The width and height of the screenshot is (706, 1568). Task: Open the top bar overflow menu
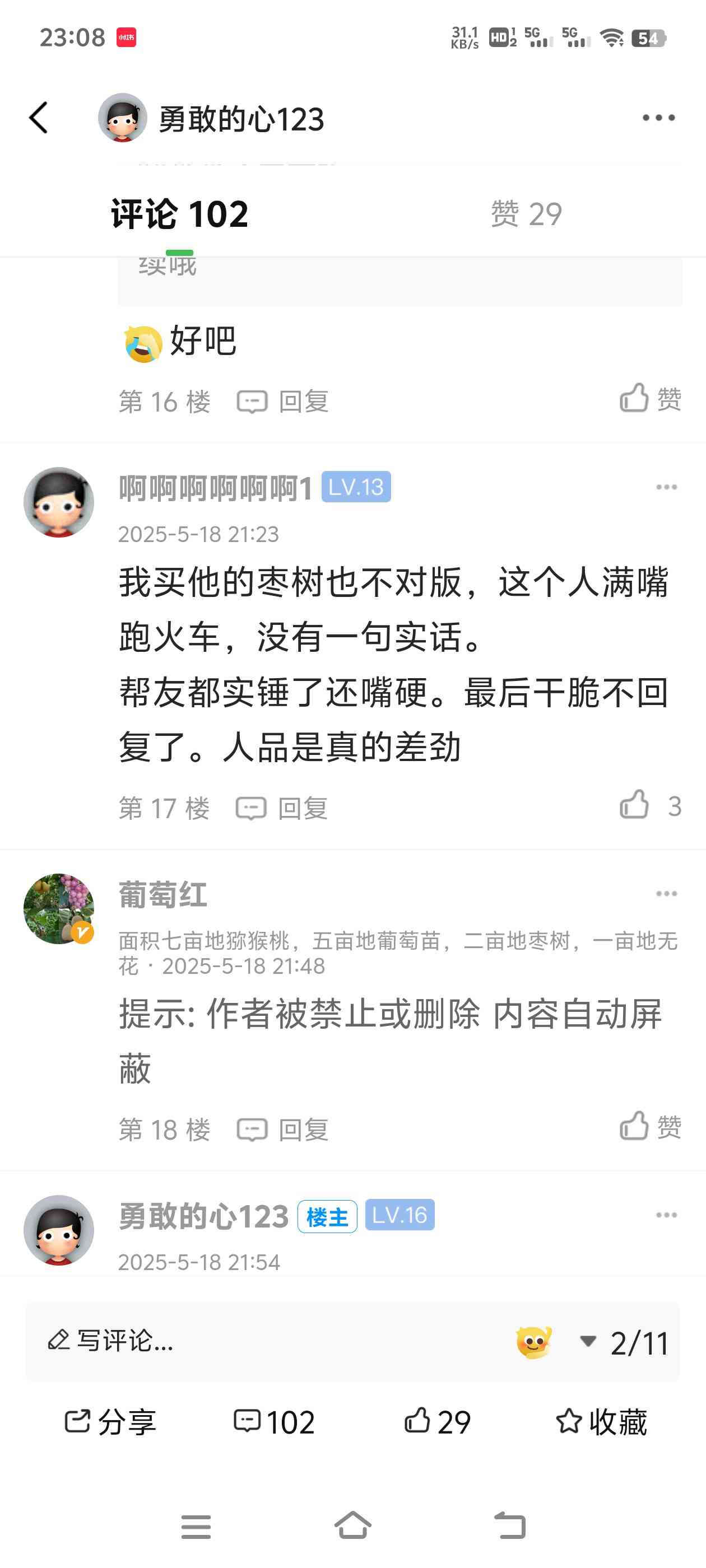click(x=658, y=118)
